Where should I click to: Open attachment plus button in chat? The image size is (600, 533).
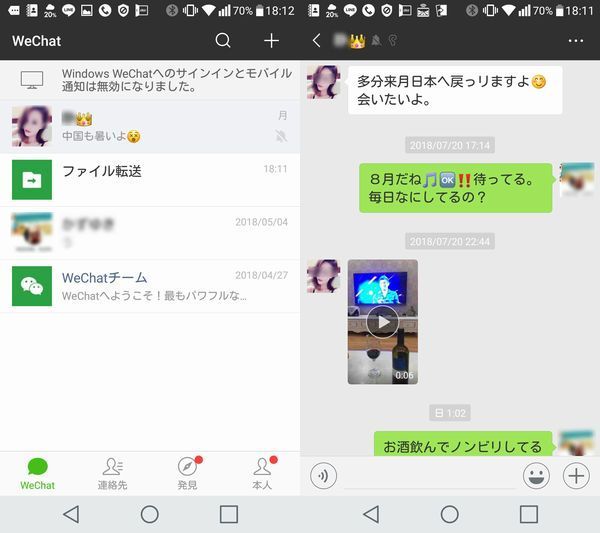pos(576,476)
